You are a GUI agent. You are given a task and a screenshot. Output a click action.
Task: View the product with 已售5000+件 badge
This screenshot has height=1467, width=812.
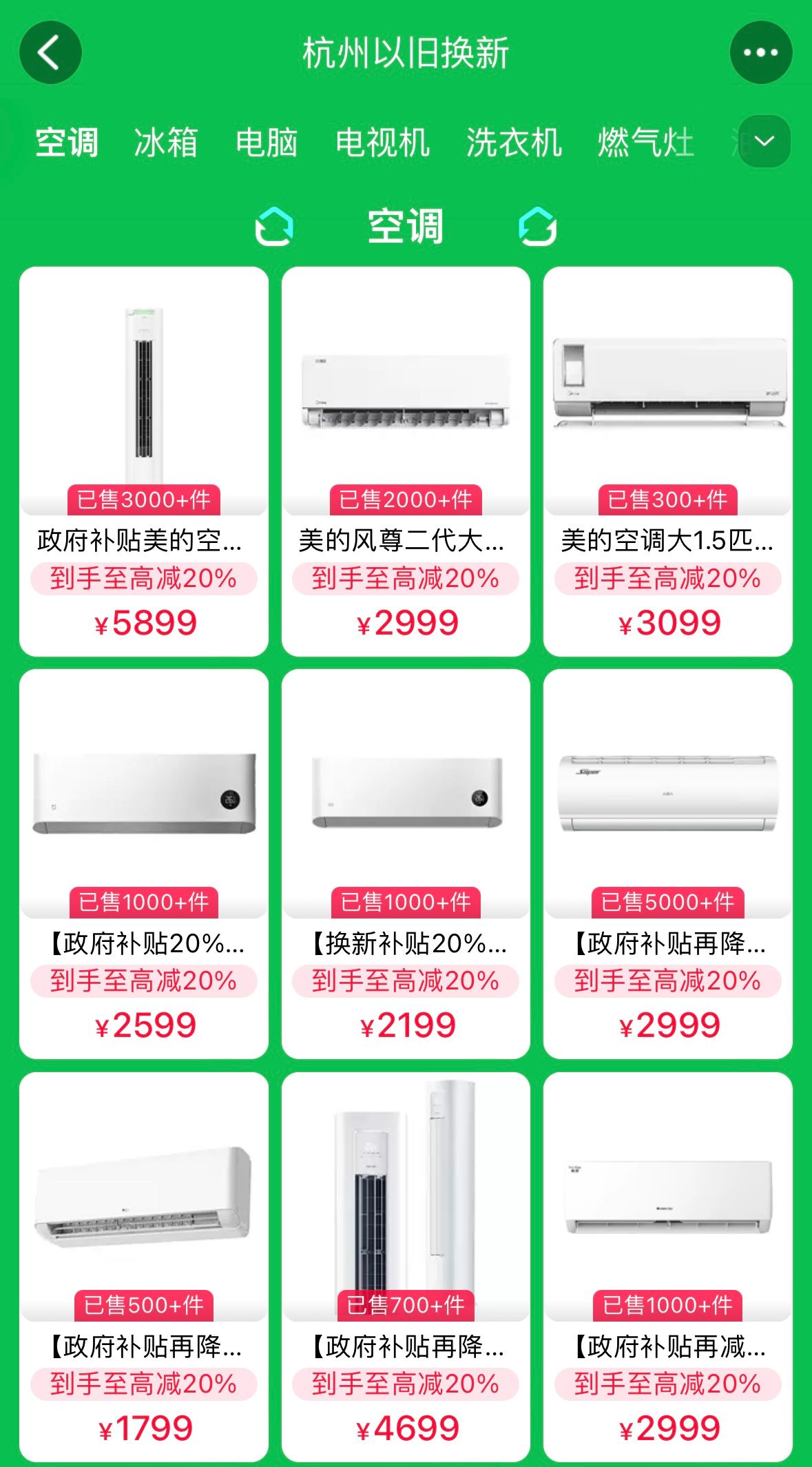point(667,863)
